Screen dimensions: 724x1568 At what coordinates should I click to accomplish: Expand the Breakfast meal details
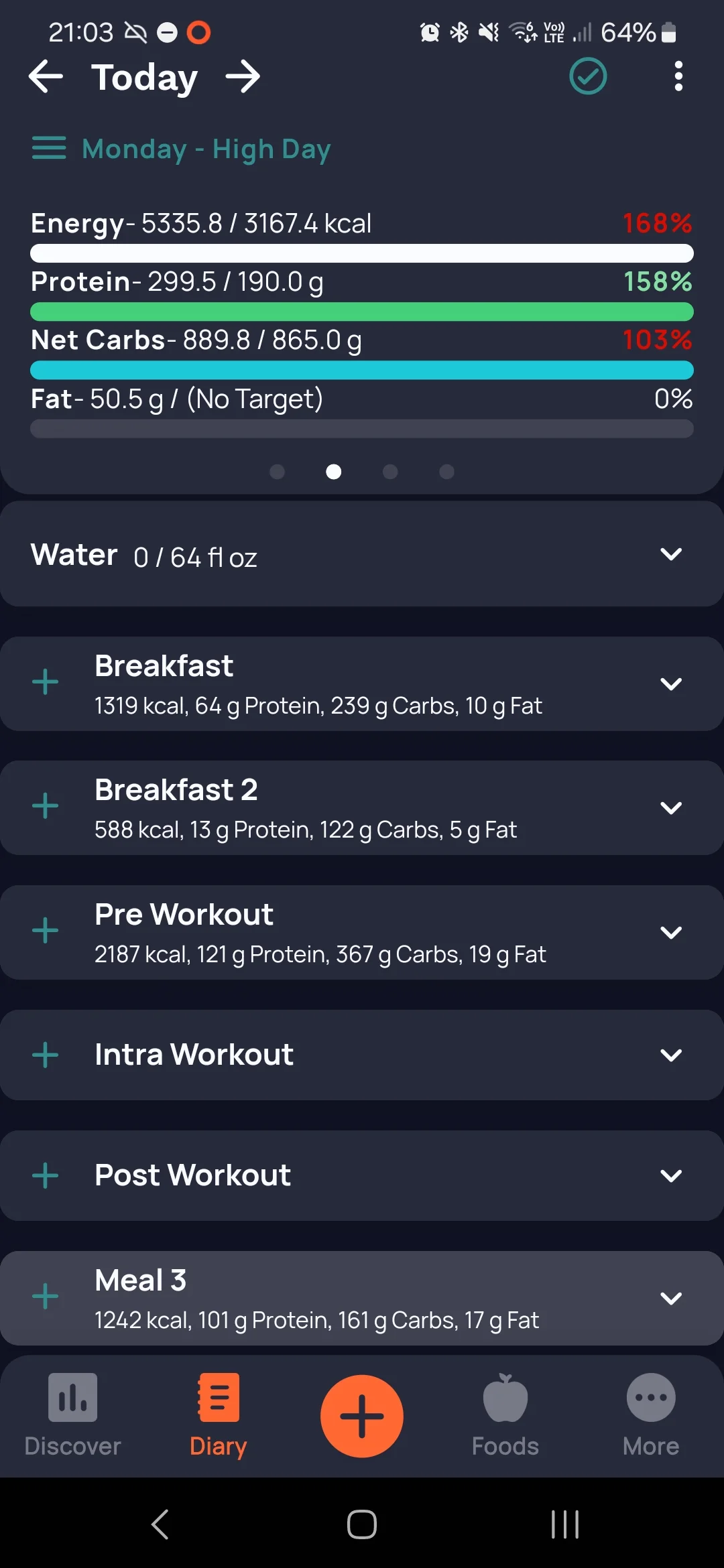tap(671, 683)
